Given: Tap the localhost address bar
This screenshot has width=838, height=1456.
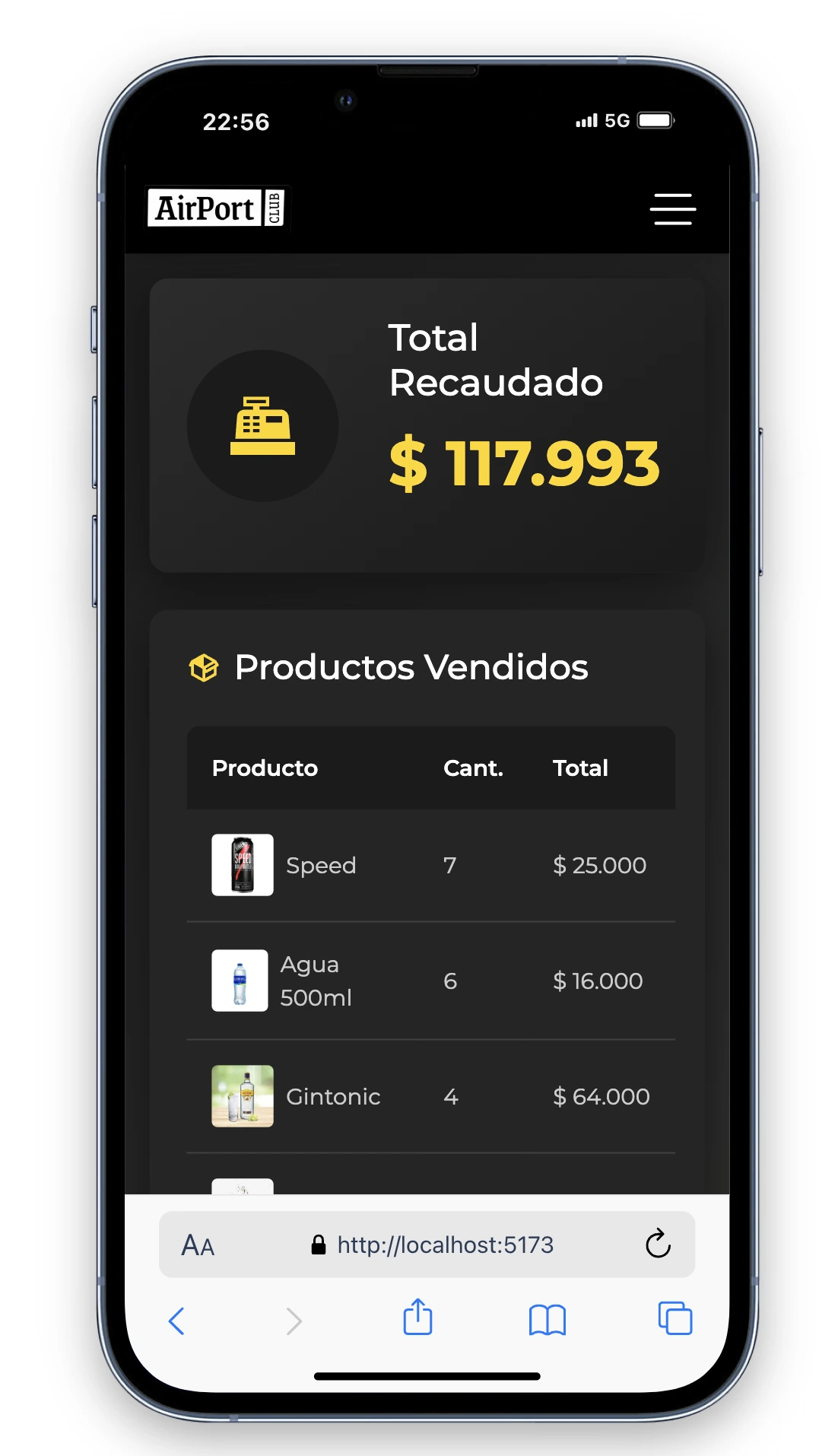Looking at the screenshot, I should [x=445, y=1245].
